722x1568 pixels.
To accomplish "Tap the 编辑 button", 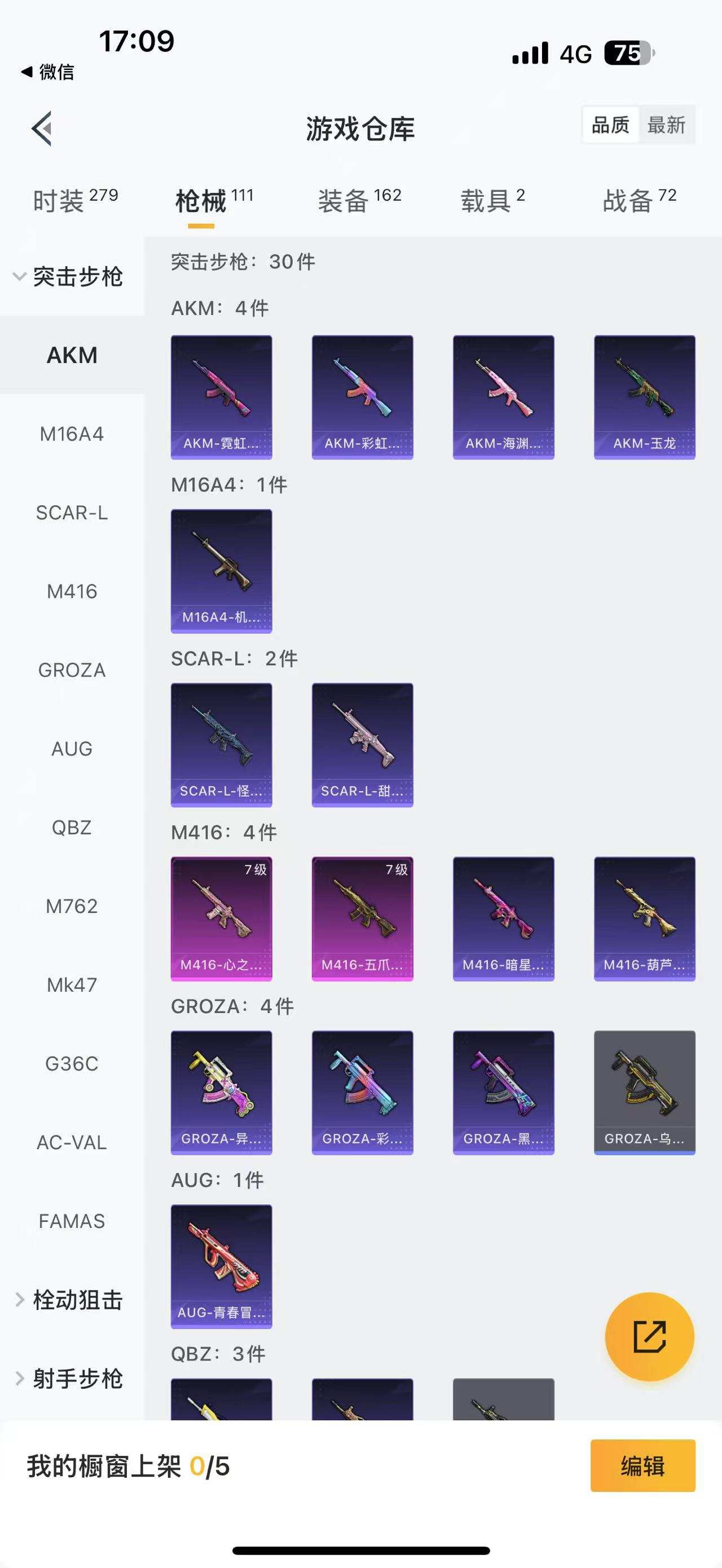I will tap(642, 1466).
